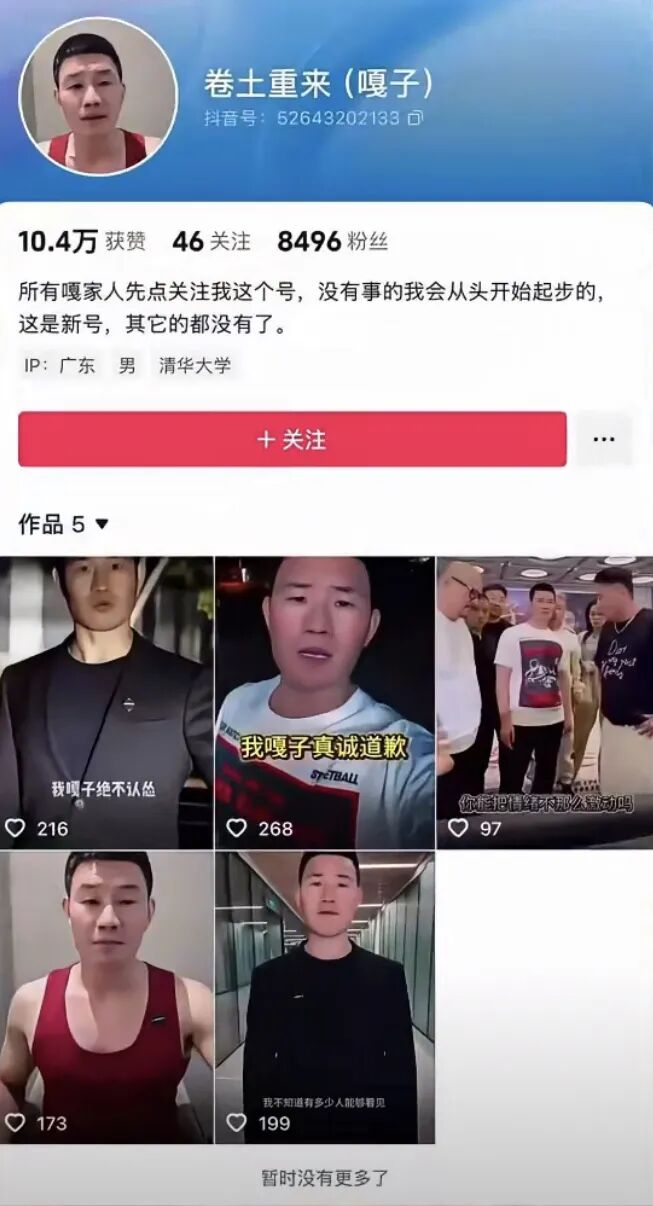Expand the 作品 5 sorting dropdown
The height and width of the screenshot is (1206, 653).
point(101,525)
